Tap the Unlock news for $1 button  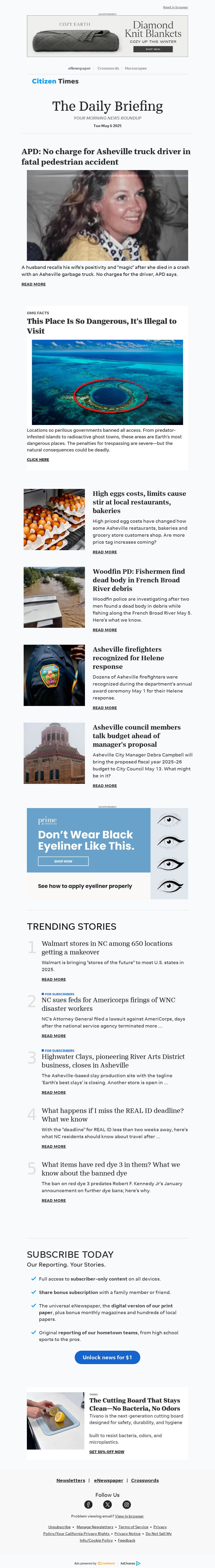click(107, 1357)
